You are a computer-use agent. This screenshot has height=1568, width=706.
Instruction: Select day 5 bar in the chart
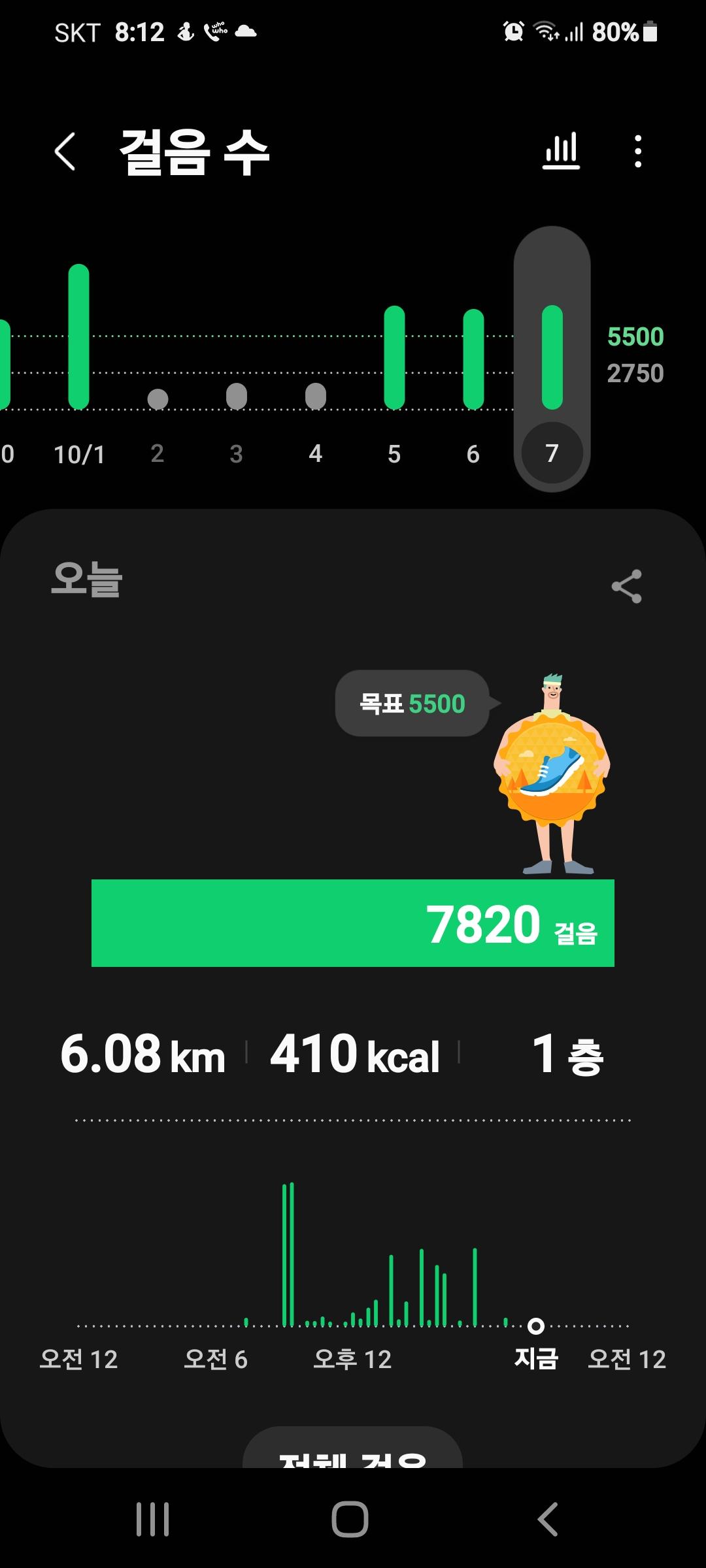(394, 358)
